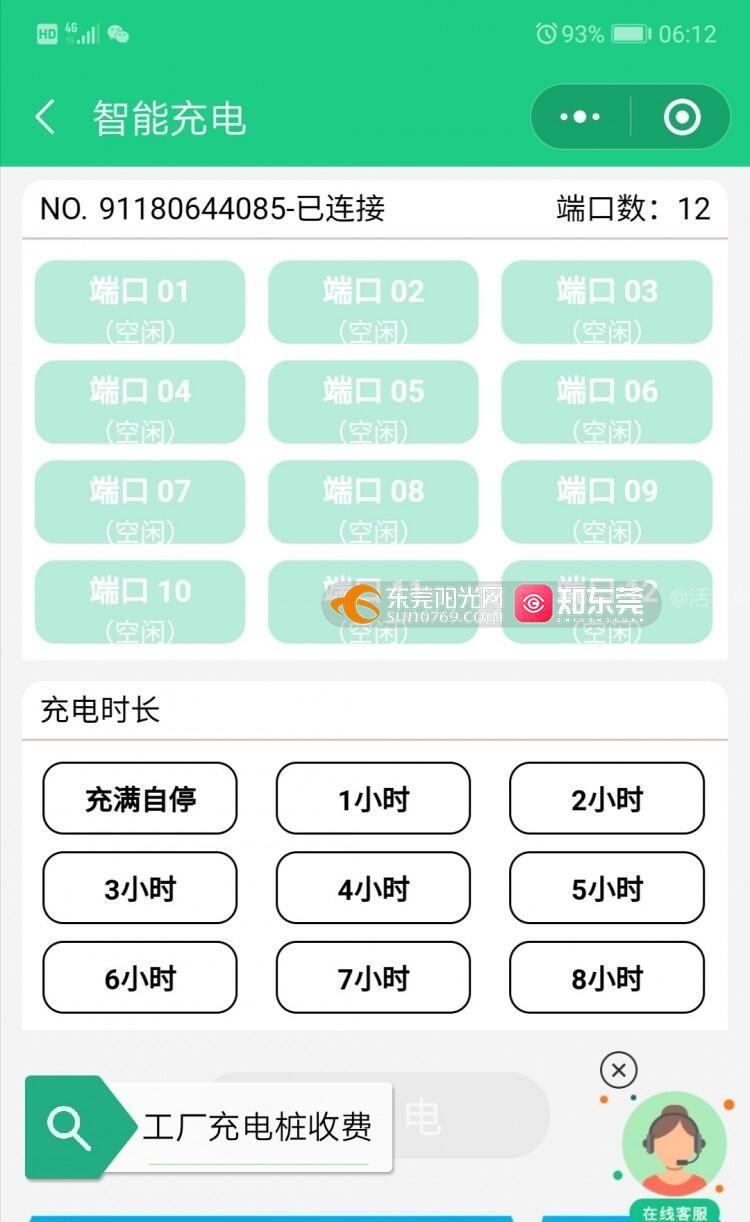This screenshot has height=1222, width=750.
Task: Select port 端口 07
Action: tap(140, 502)
